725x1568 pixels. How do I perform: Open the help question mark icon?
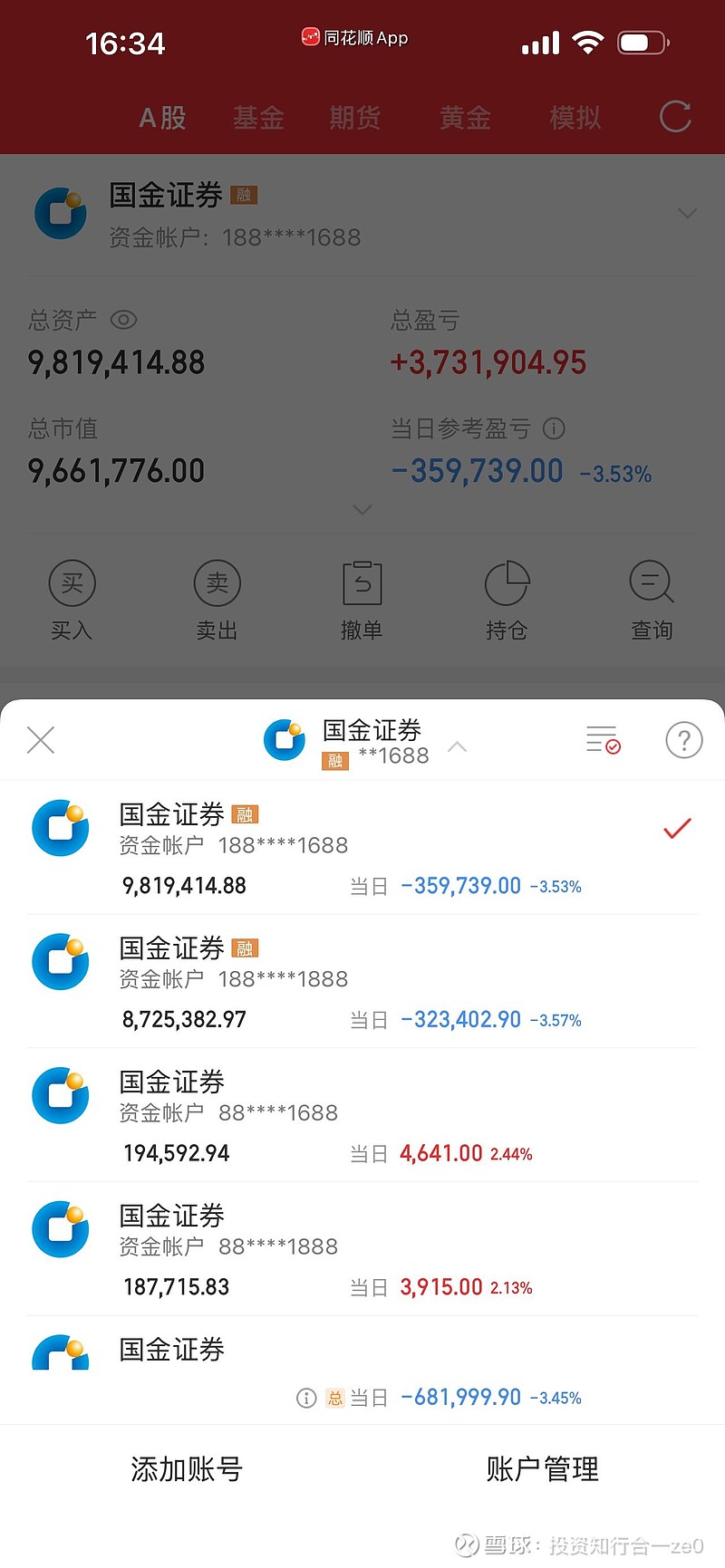[684, 740]
